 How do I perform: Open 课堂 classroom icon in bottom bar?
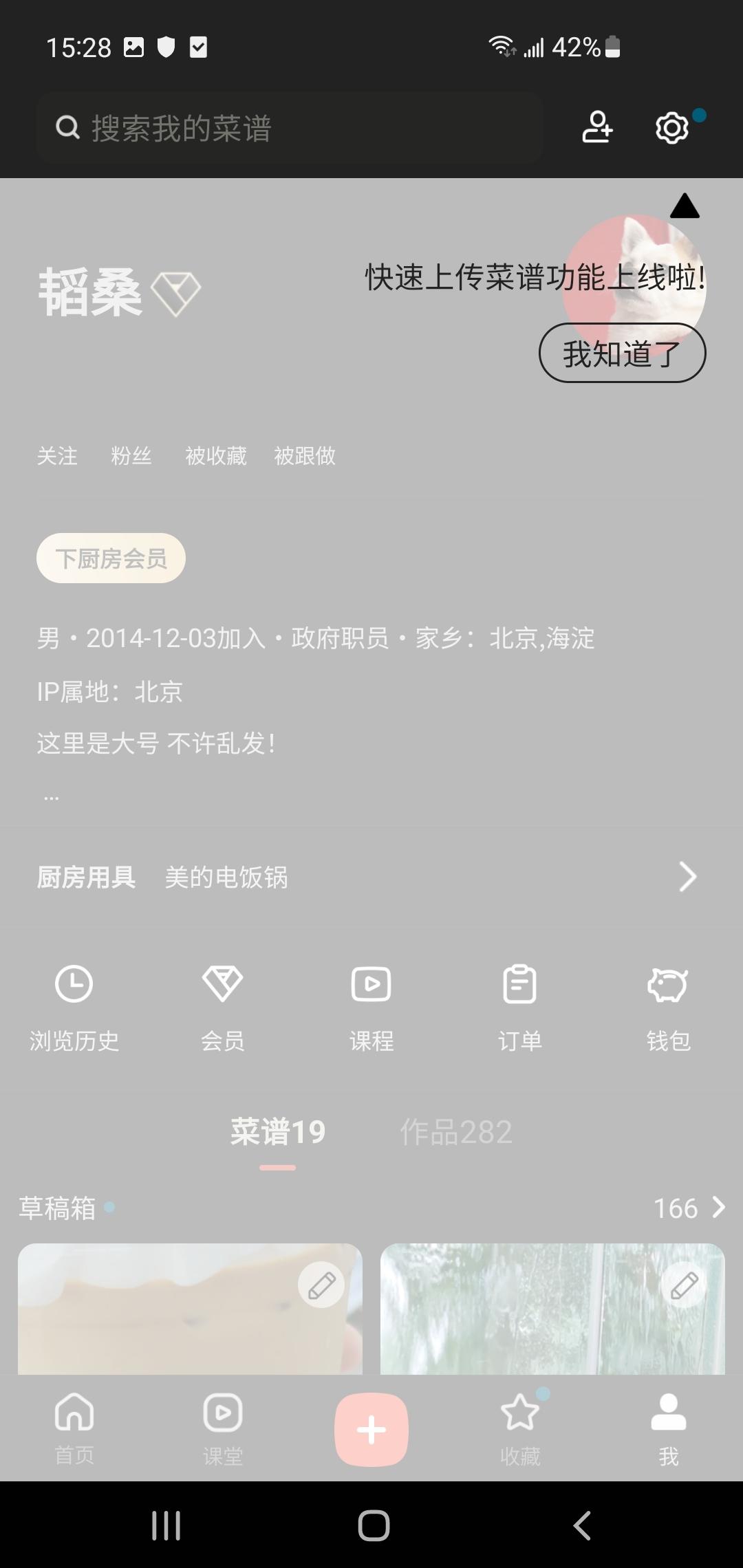(223, 1430)
